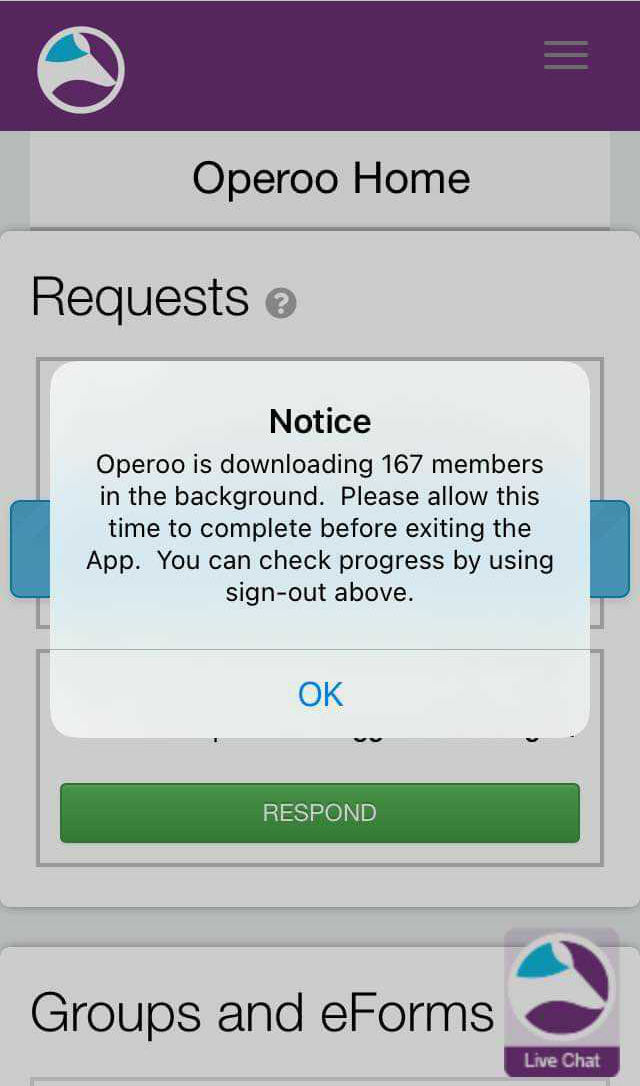Viewport: 640px width, 1086px height.
Task: Open the Requests help icon
Action: click(281, 303)
